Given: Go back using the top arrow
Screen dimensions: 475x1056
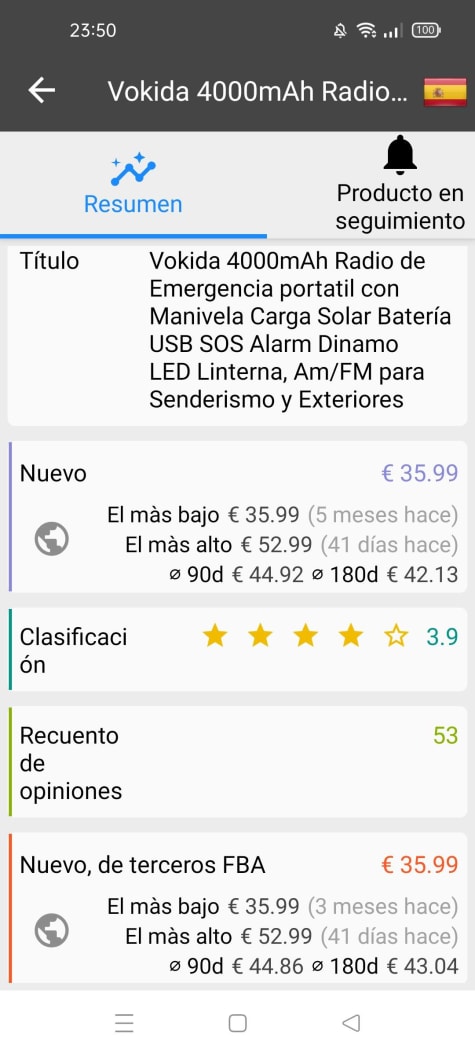Looking at the screenshot, I should (x=42, y=90).
